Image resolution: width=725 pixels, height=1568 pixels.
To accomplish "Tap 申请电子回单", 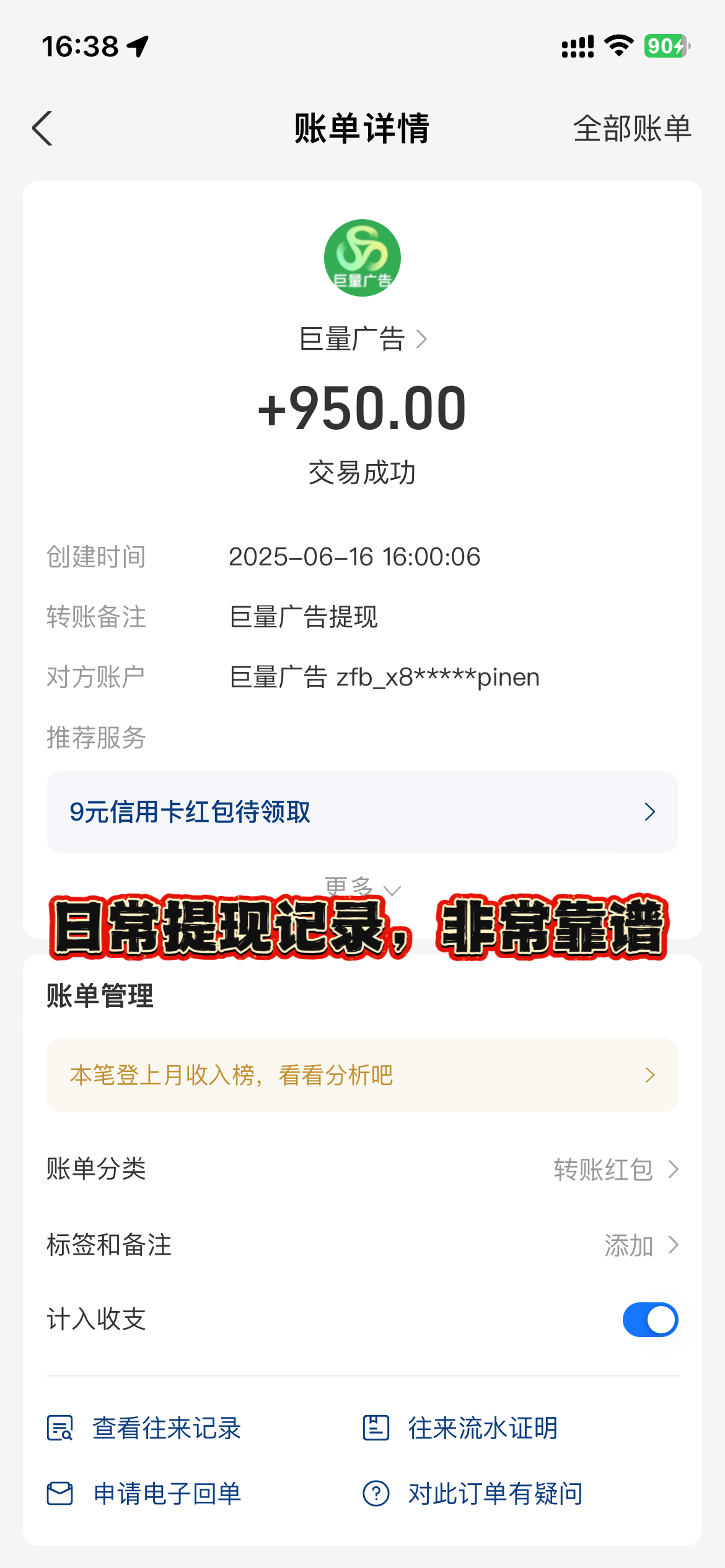I will pyautogui.click(x=144, y=1494).
